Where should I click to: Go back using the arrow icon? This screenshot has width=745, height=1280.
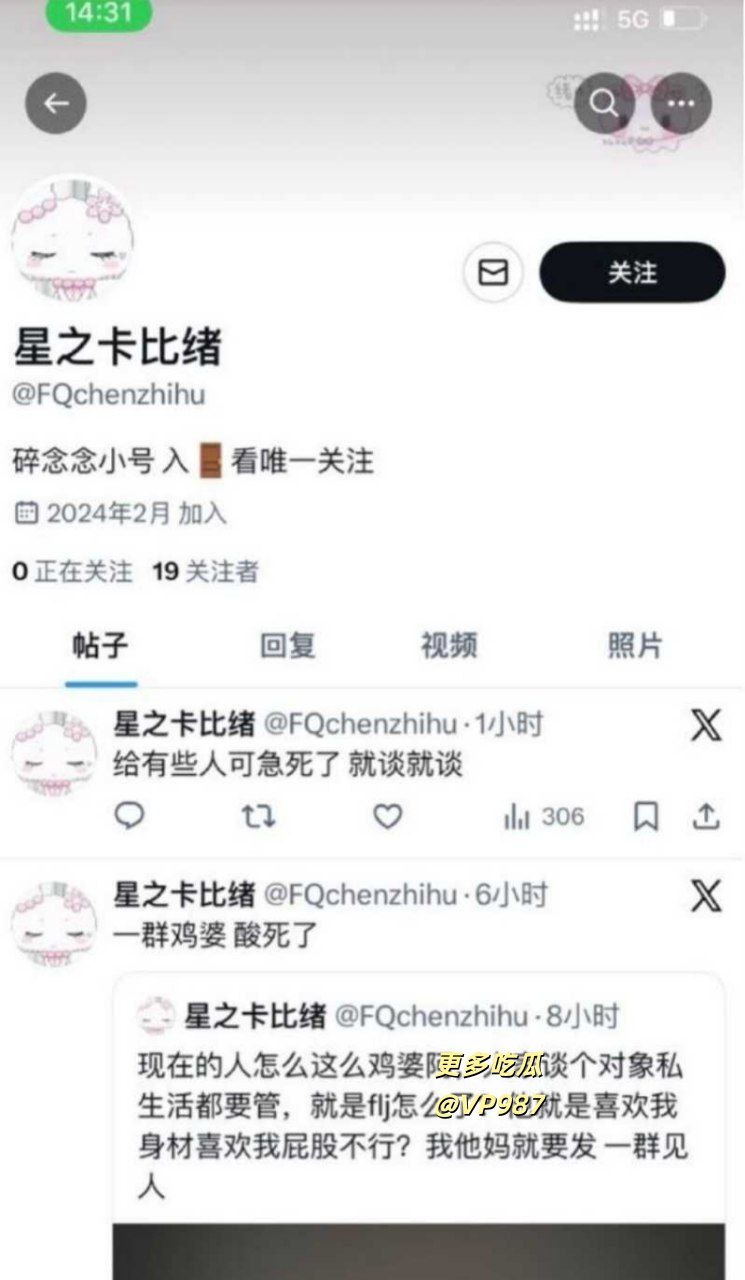tap(56, 103)
